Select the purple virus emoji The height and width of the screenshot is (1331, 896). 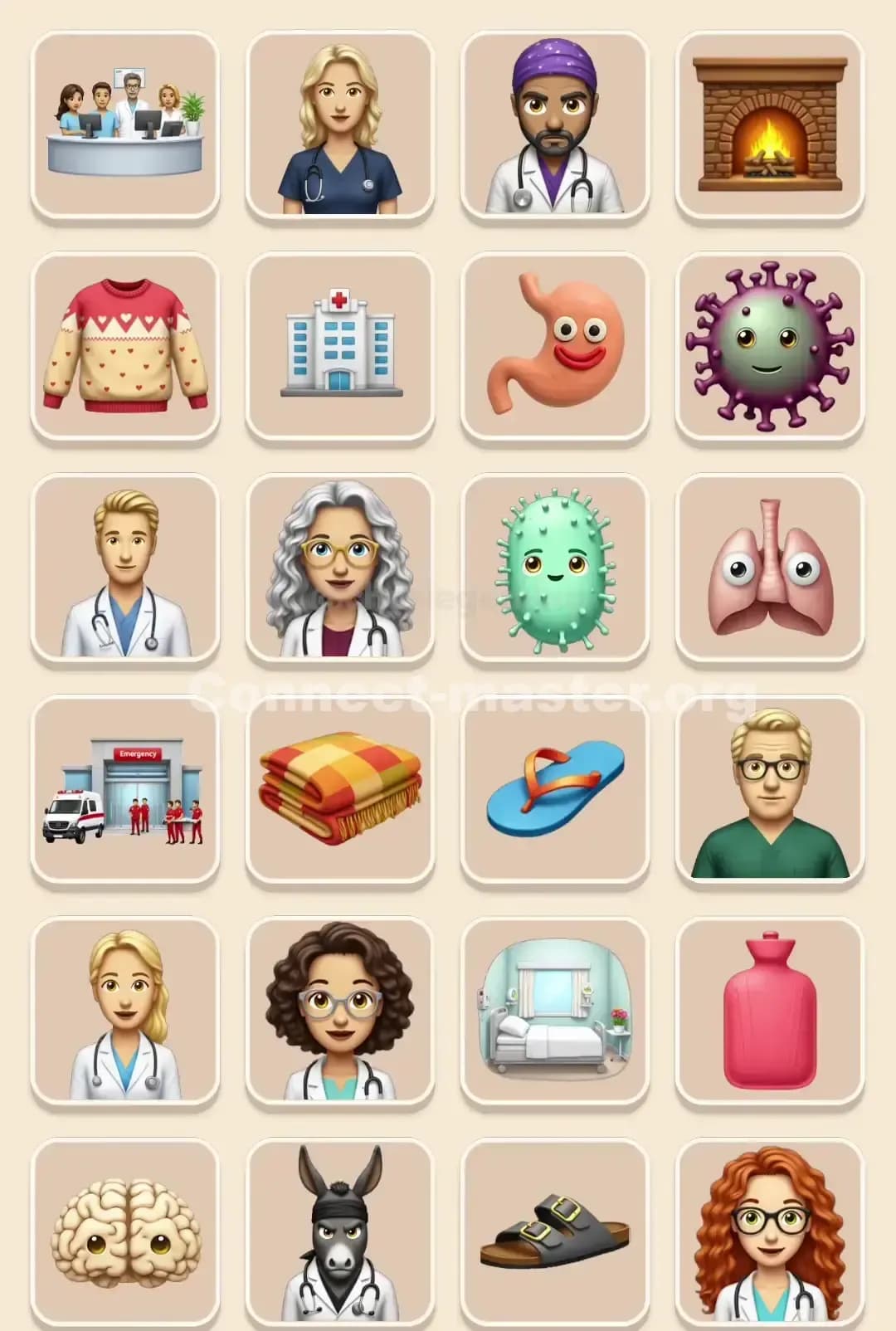click(x=770, y=346)
